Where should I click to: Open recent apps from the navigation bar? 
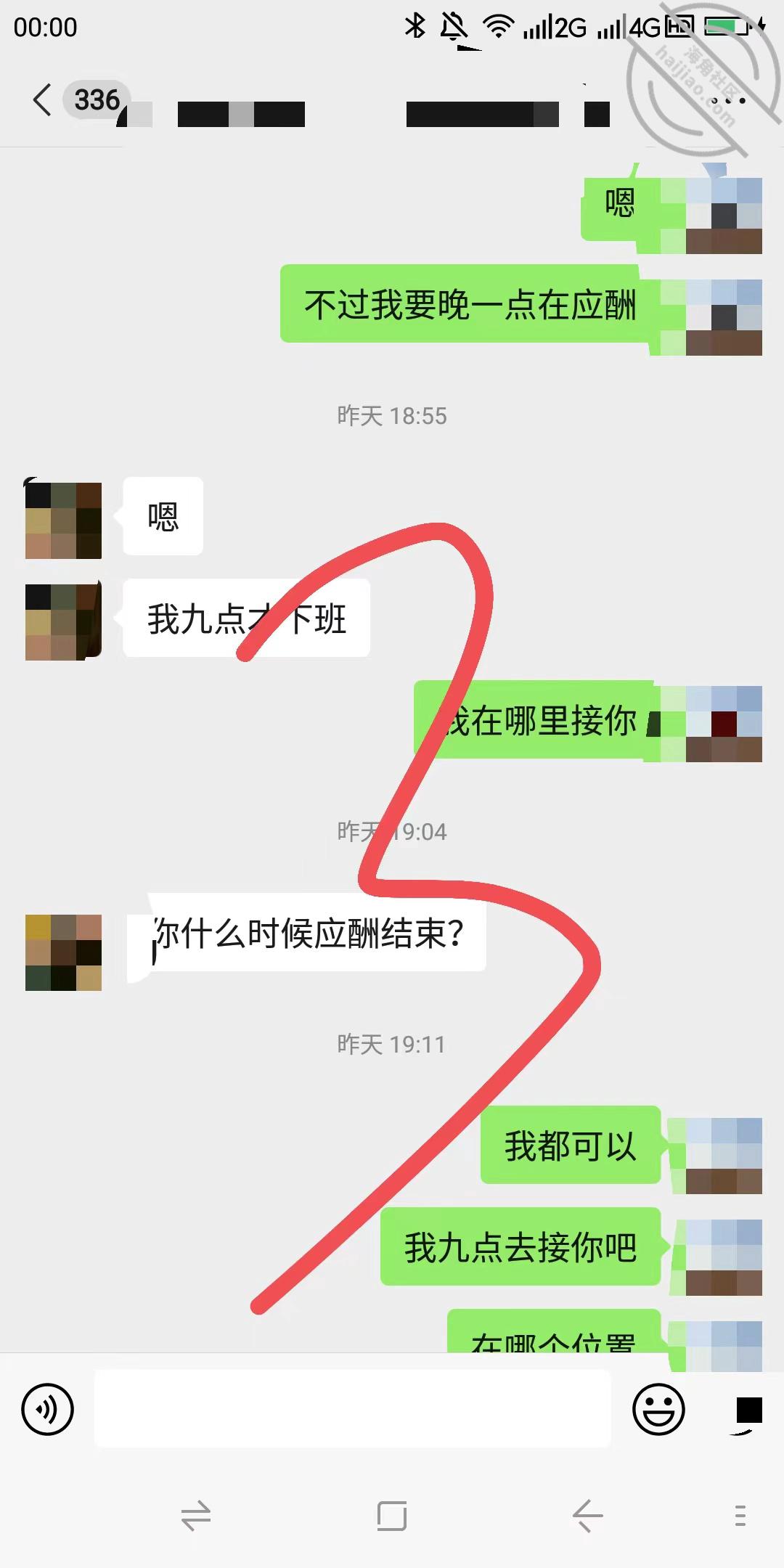click(392, 1516)
